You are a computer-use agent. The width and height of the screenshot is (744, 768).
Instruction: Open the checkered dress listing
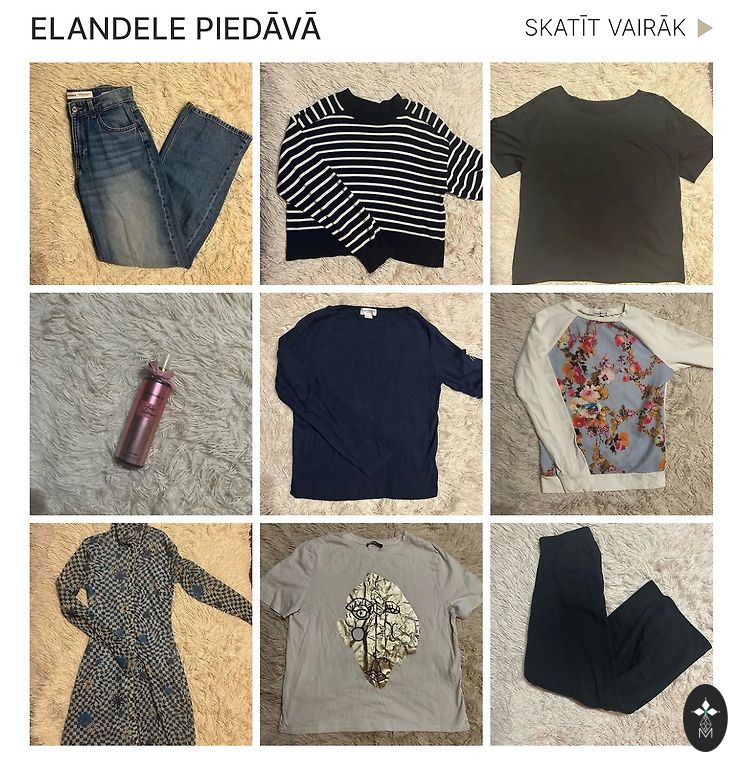(141, 634)
